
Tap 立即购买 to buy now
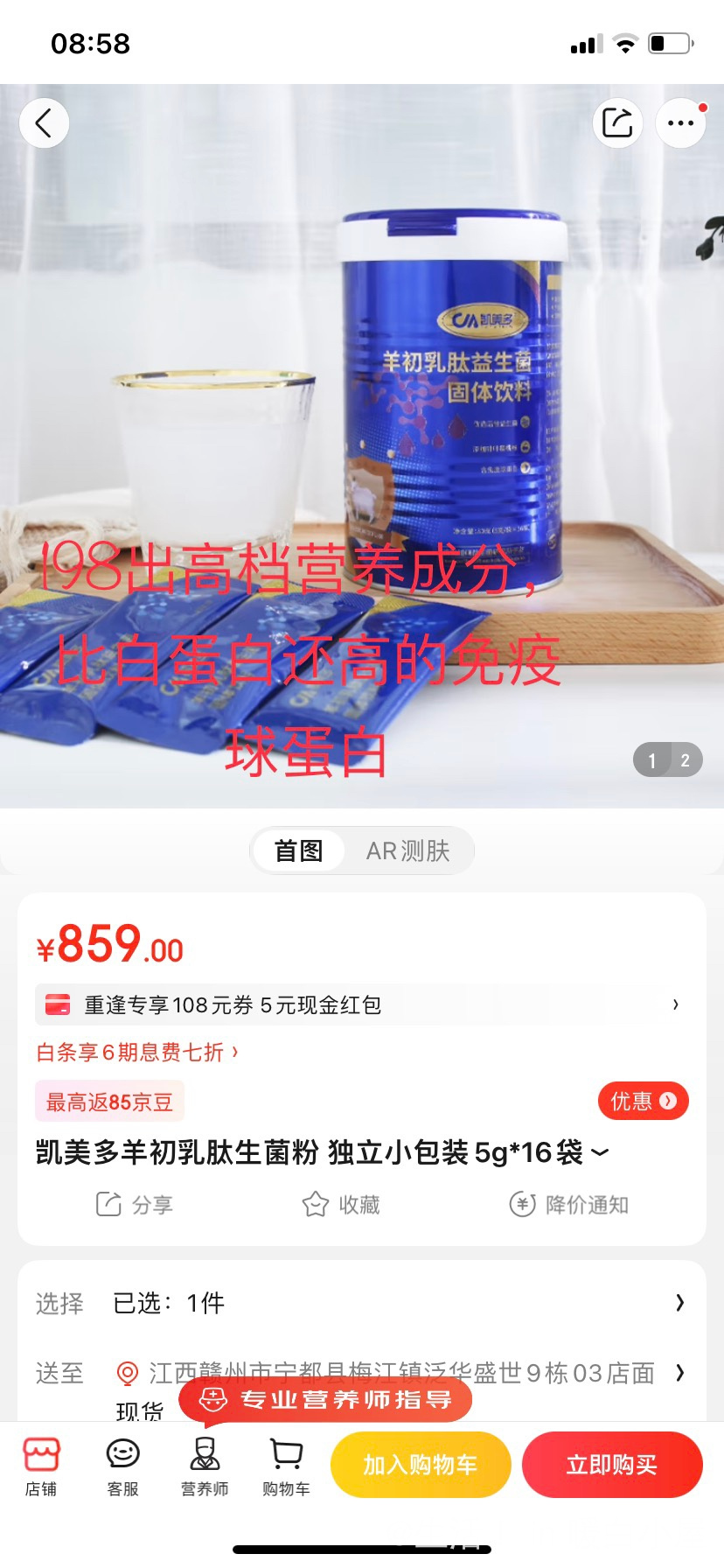611,1465
